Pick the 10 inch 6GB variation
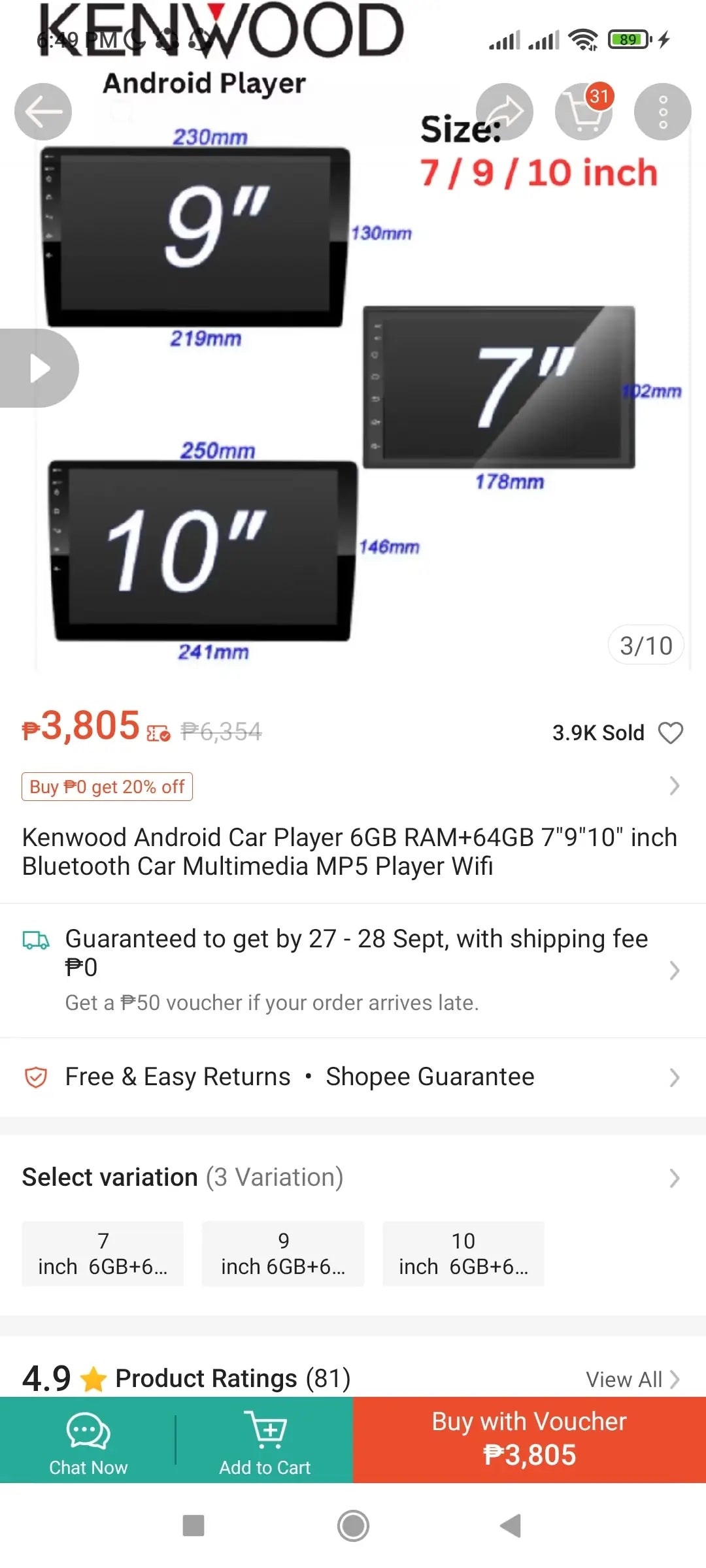706x1568 pixels. point(463,1253)
